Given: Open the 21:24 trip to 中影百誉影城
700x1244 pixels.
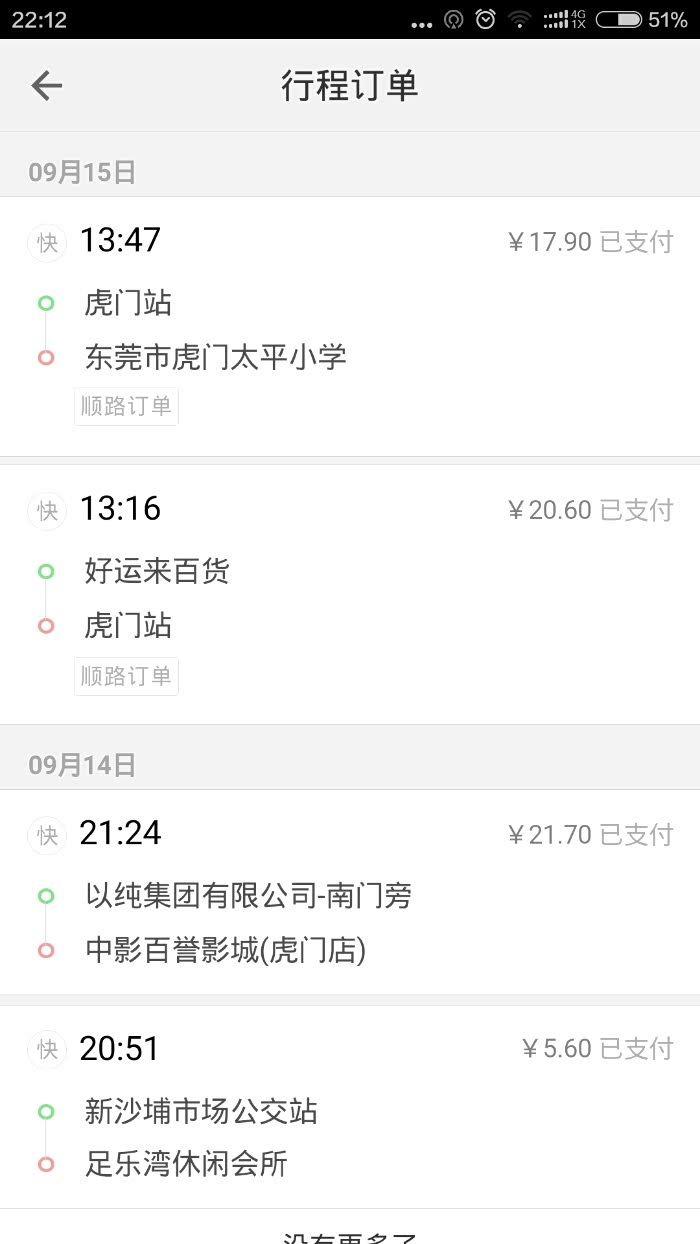Looking at the screenshot, I should pyautogui.click(x=350, y=892).
